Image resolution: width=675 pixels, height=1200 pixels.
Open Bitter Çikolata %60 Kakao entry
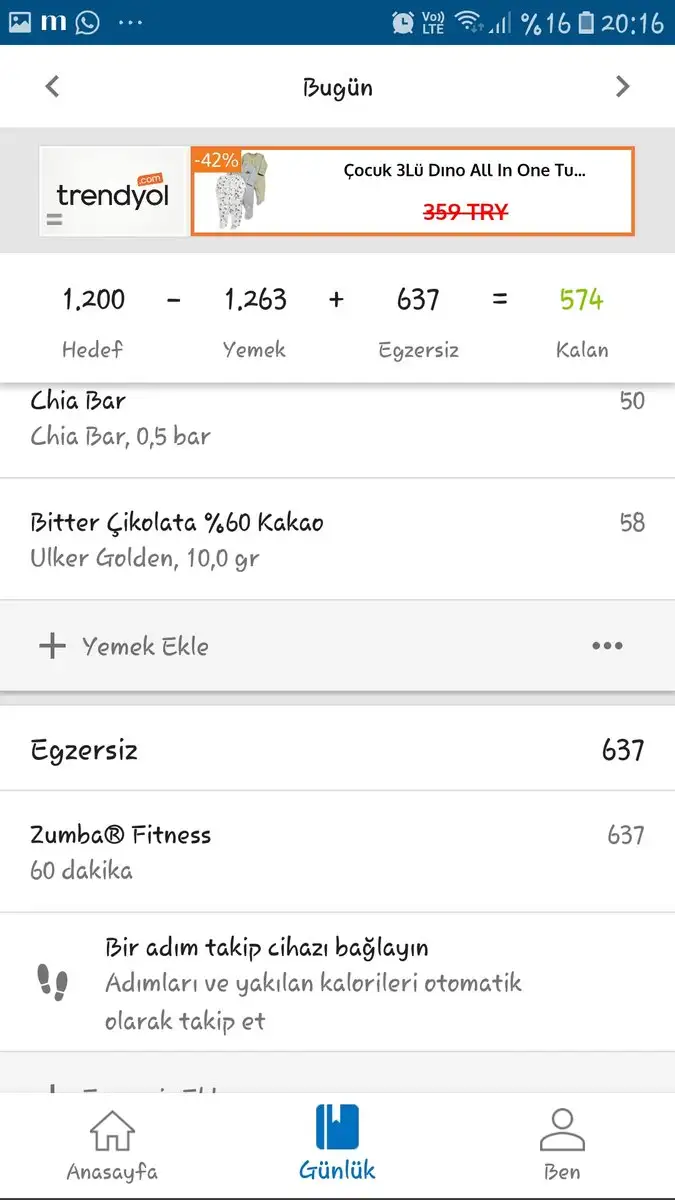[x=337, y=540]
